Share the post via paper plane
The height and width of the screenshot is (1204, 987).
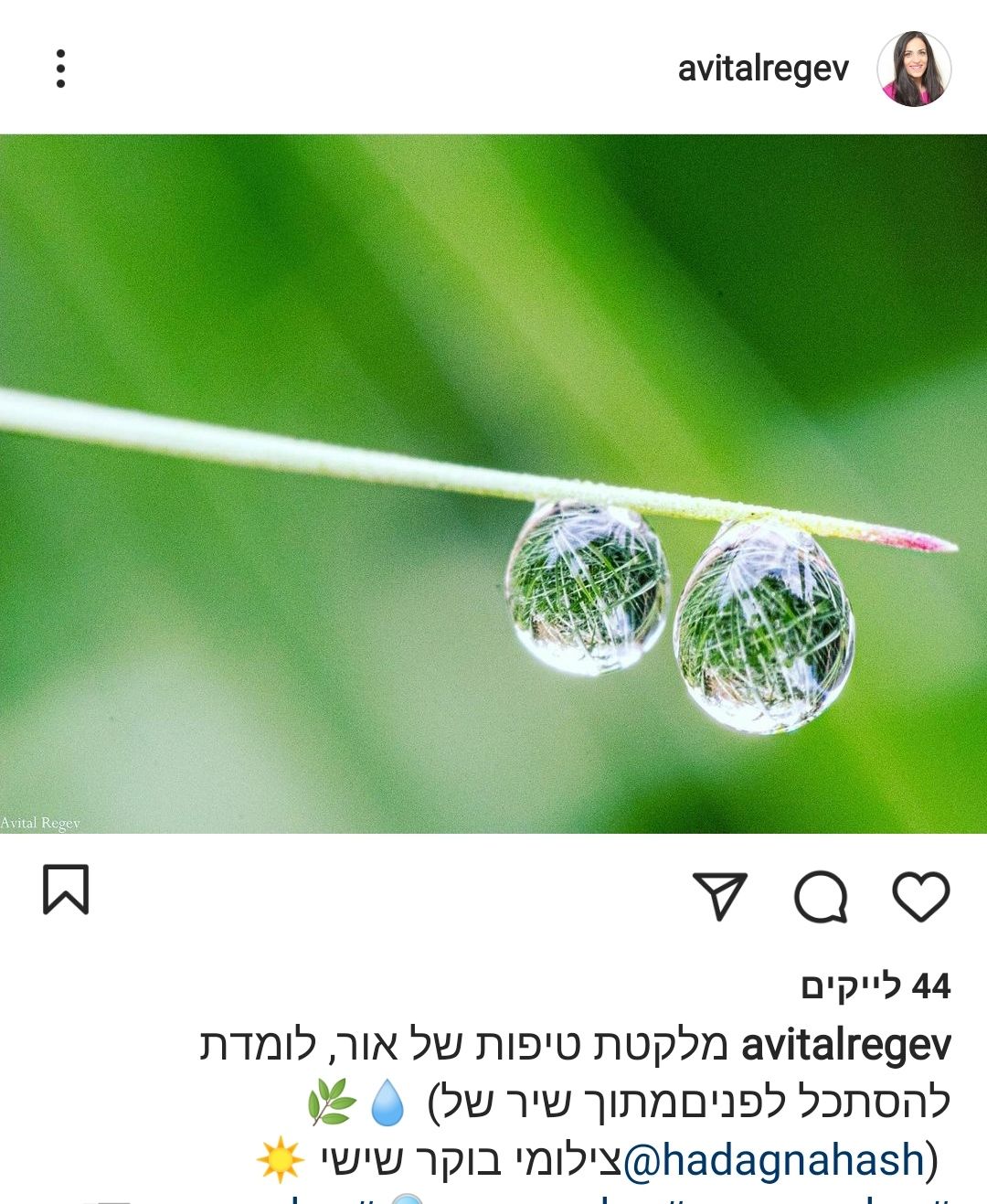click(x=720, y=896)
